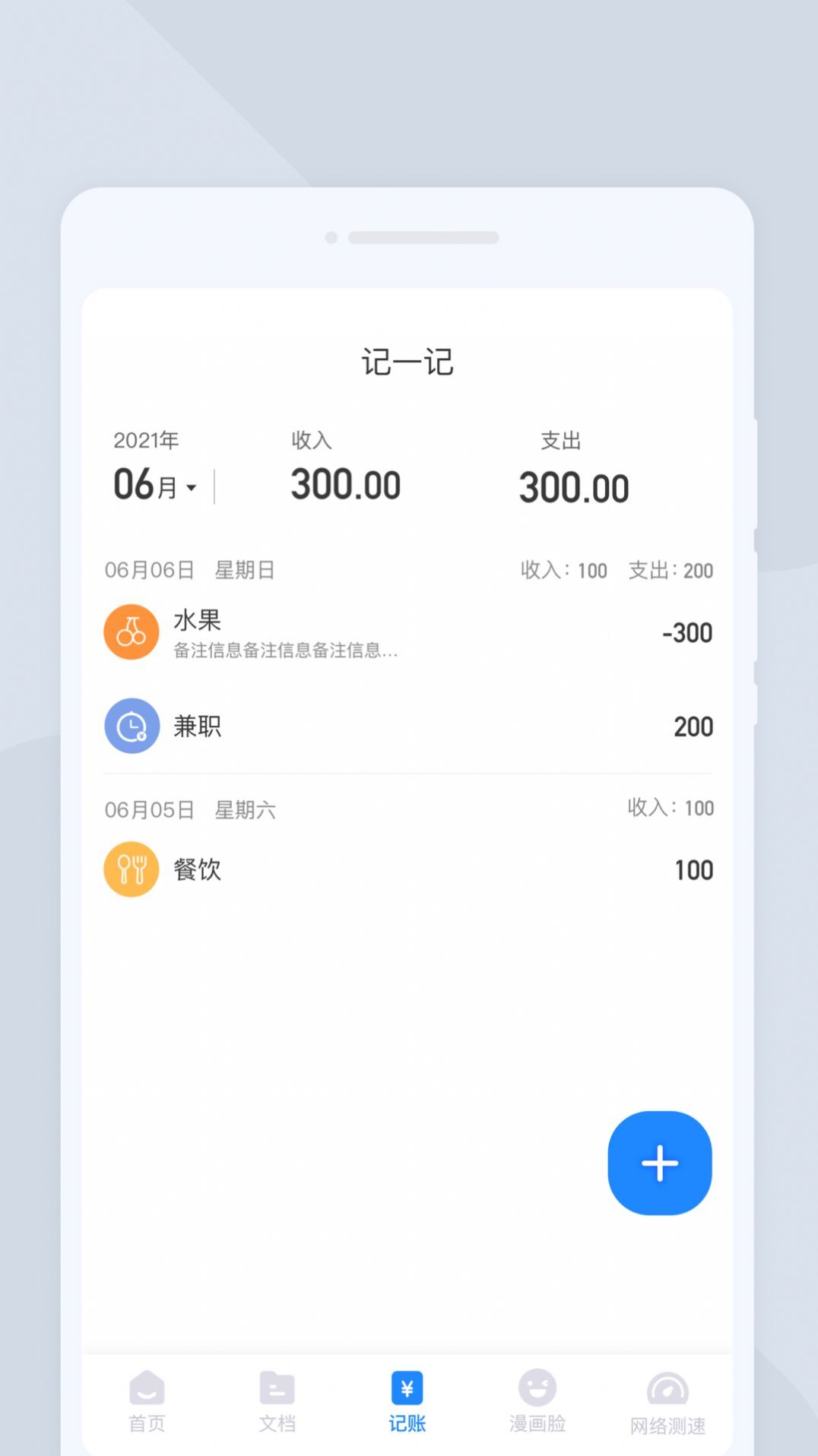The height and width of the screenshot is (1456, 818).
Task: Expand the 2021年 date selector
Action: [x=146, y=439]
